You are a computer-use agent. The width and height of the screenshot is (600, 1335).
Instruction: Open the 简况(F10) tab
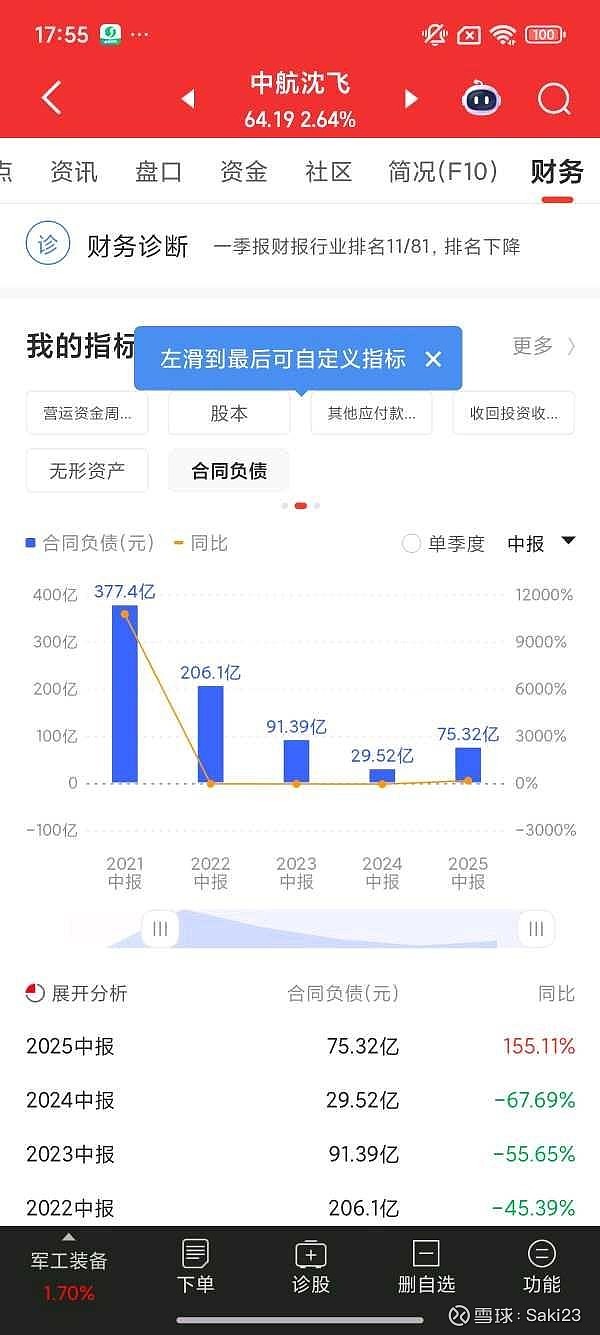(x=443, y=171)
